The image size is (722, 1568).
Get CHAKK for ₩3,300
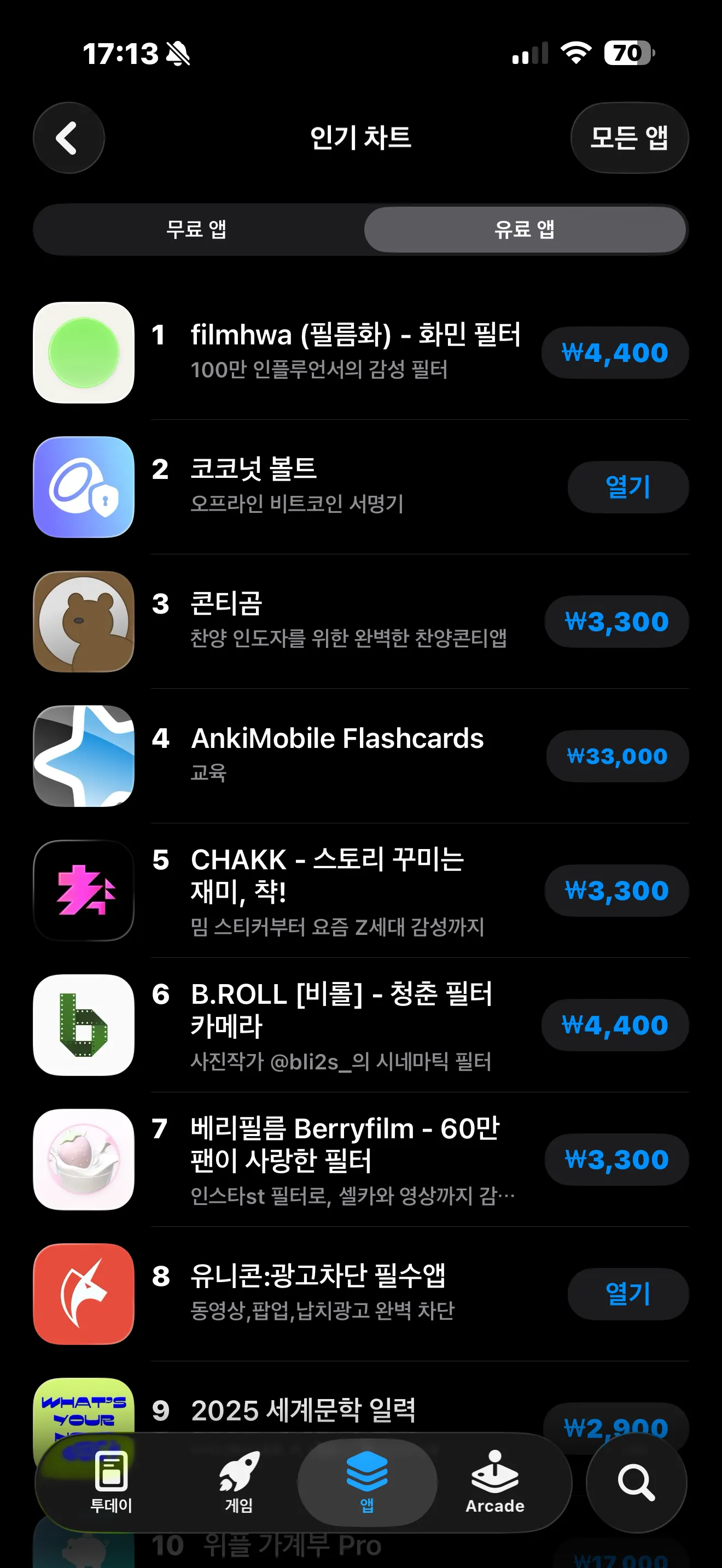point(616,891)
